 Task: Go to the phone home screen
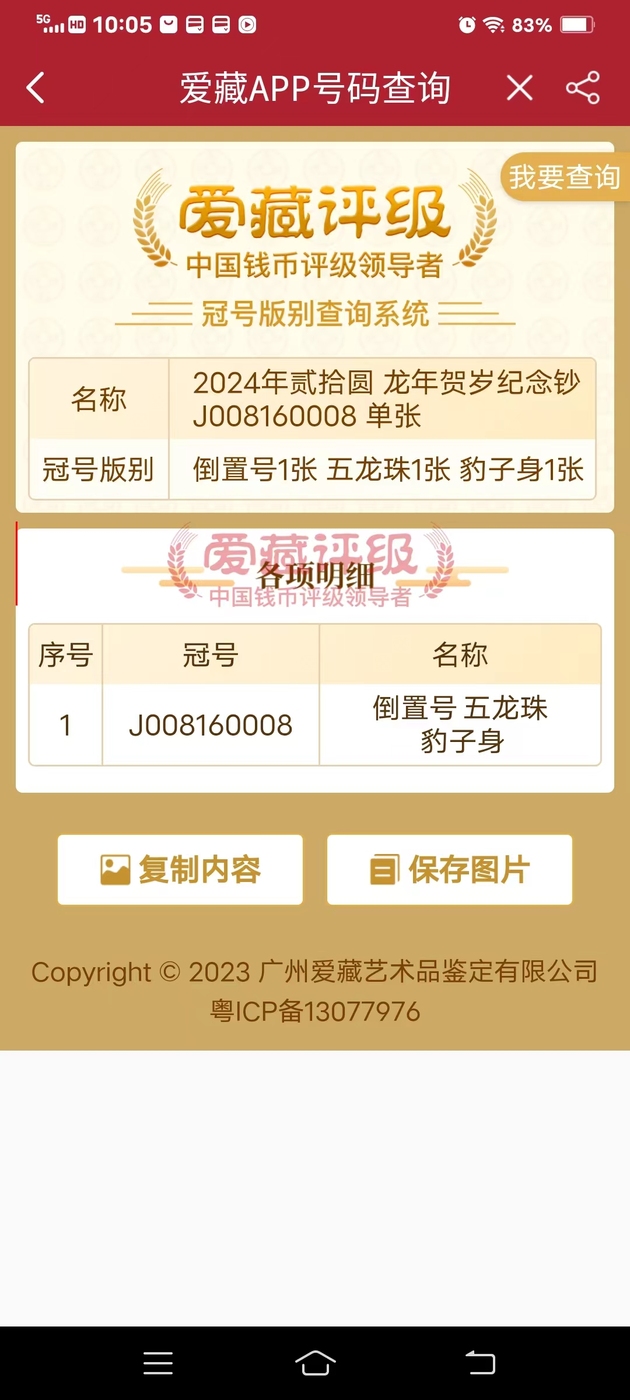click(x=315, y=1362)
